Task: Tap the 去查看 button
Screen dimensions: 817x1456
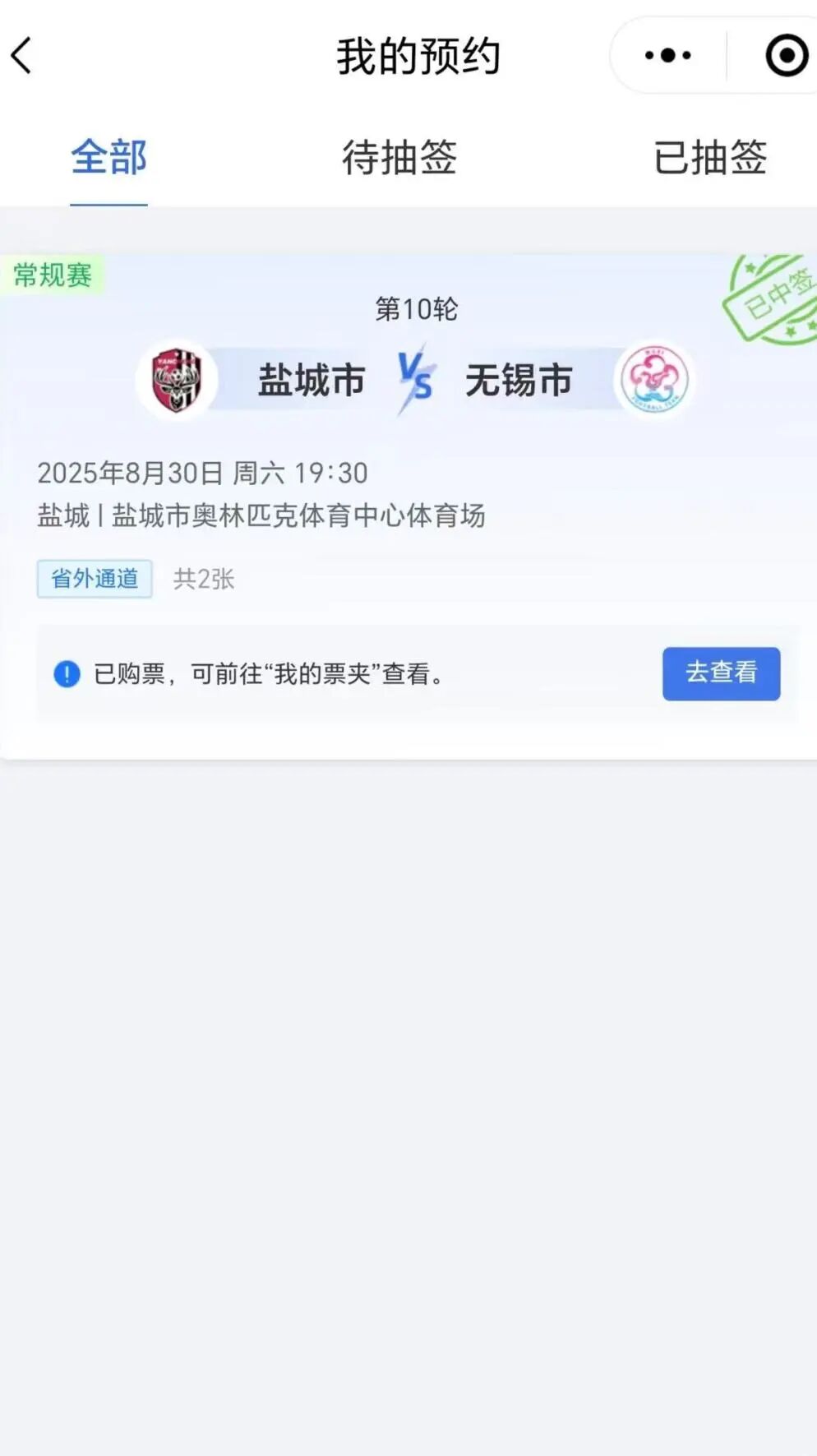Action: (x=721, y=673)
